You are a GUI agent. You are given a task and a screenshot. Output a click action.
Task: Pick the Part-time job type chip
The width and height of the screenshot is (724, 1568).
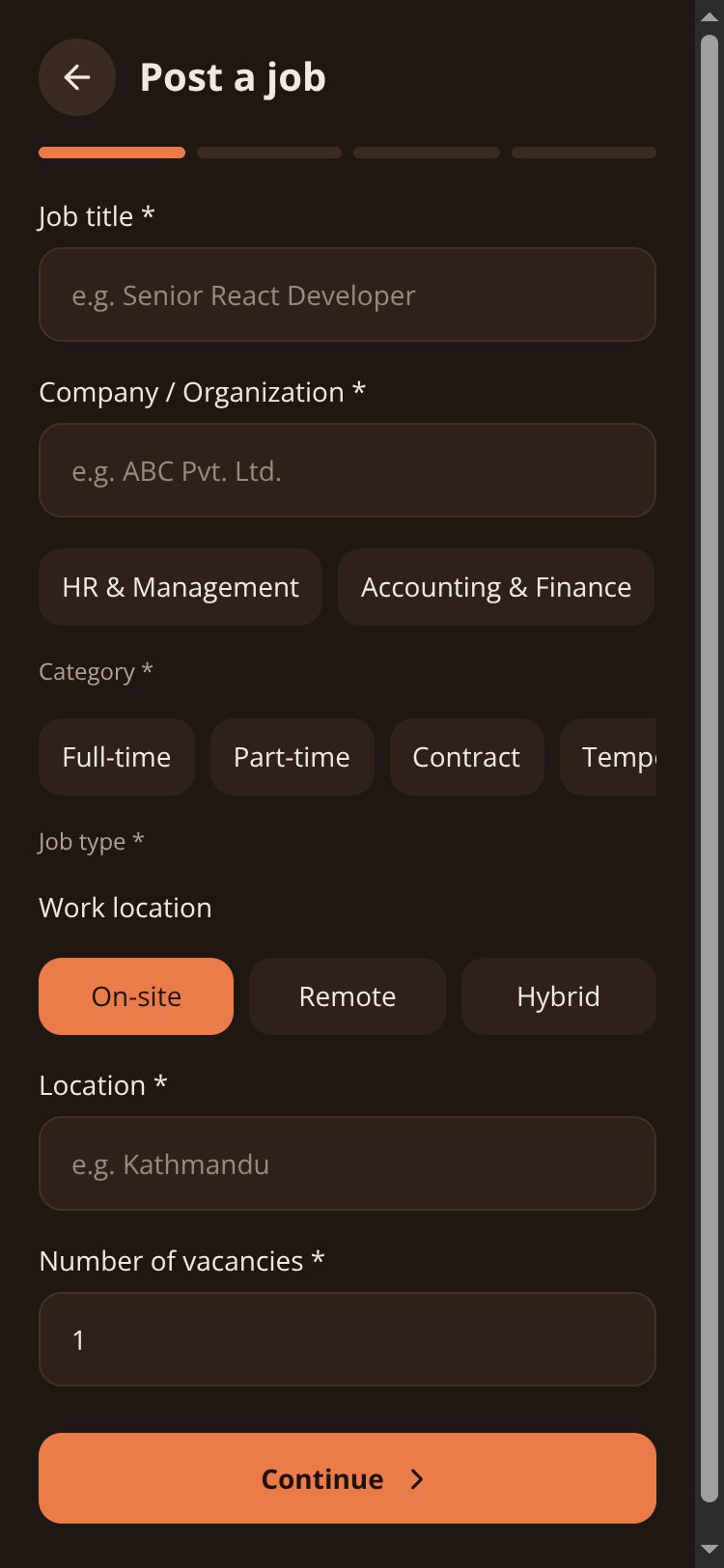(x=292, y=757)
